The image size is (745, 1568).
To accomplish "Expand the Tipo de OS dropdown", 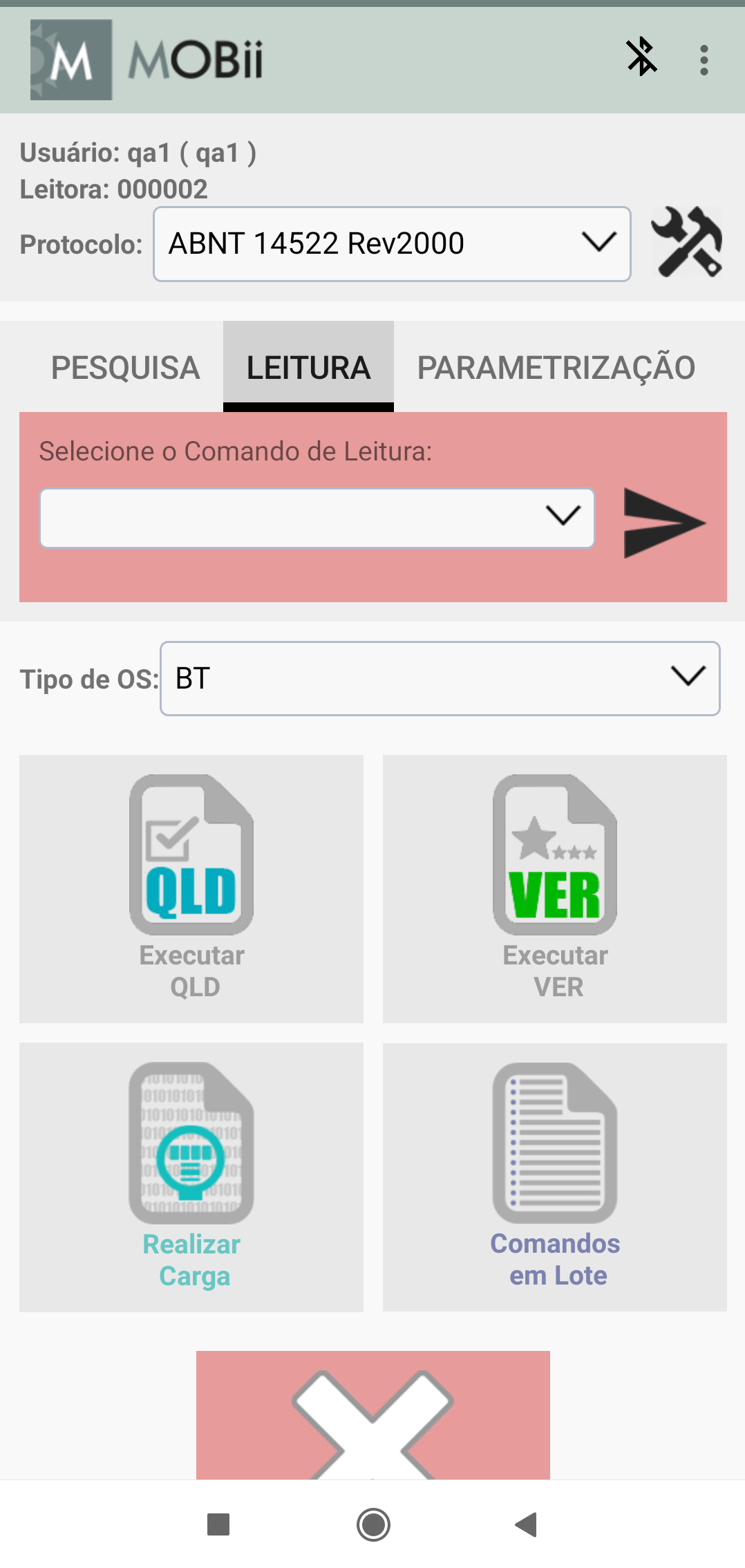I will (x=440, y=678).
